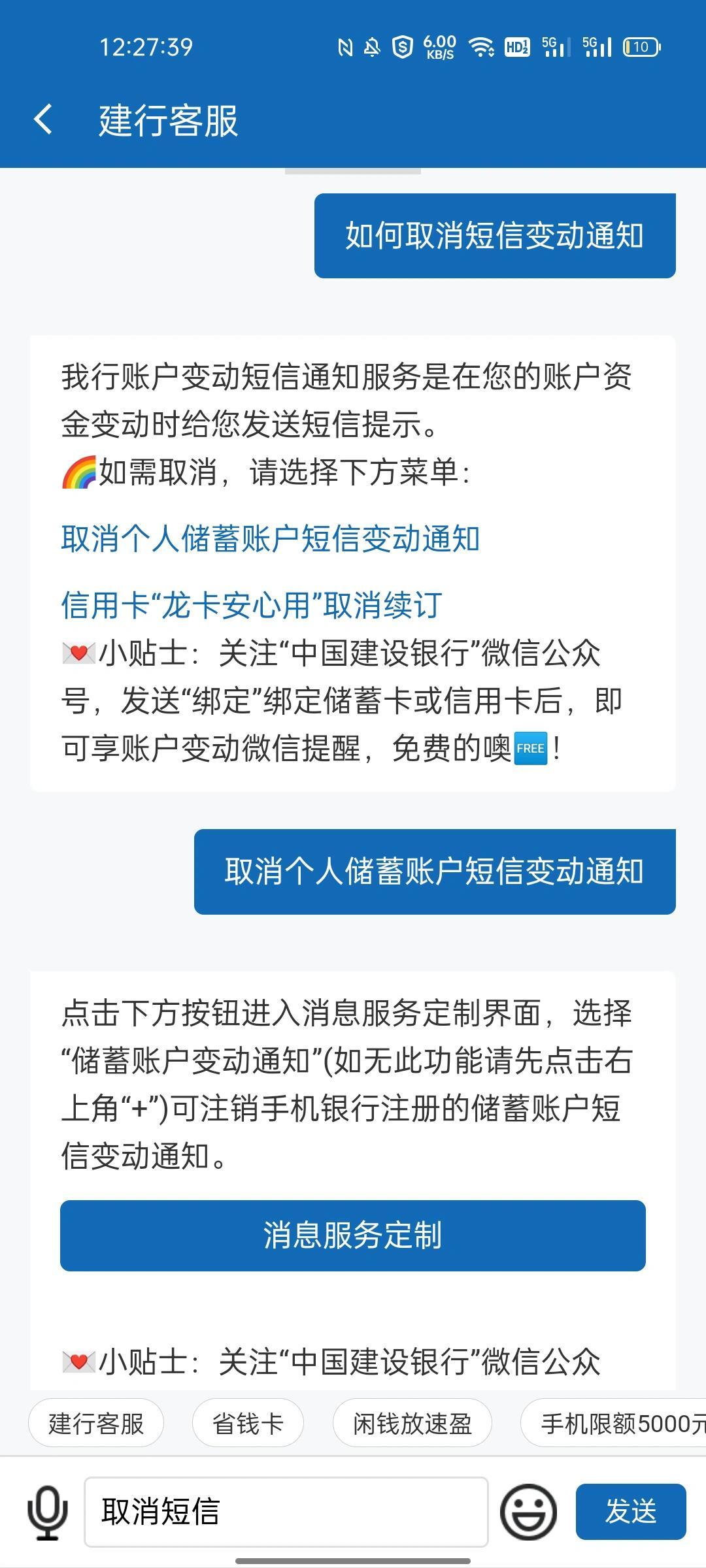Open the 取消个人储蓄账户短信变动通知 link
706x1568 pixels.
[271, 540]
